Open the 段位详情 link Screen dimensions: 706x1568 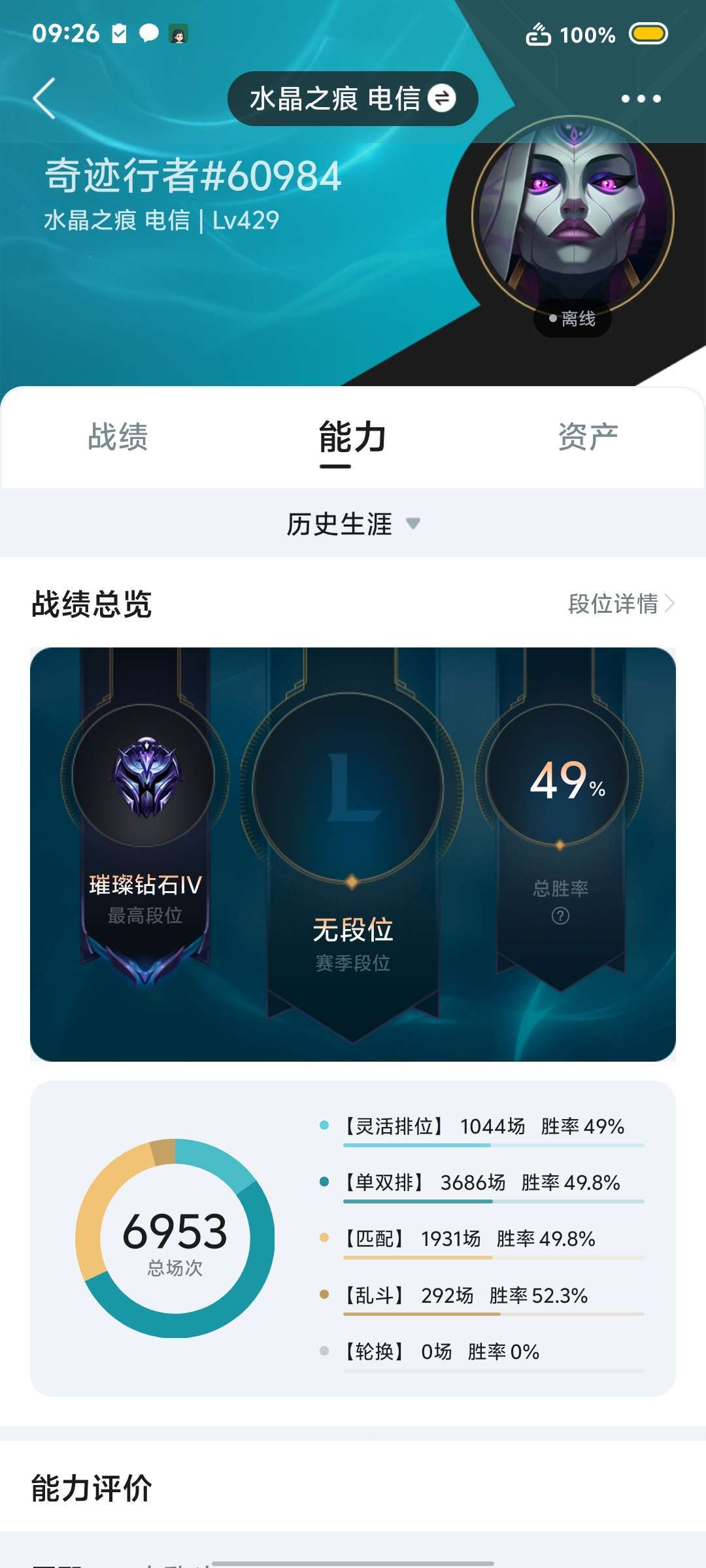tap(621, 603)
